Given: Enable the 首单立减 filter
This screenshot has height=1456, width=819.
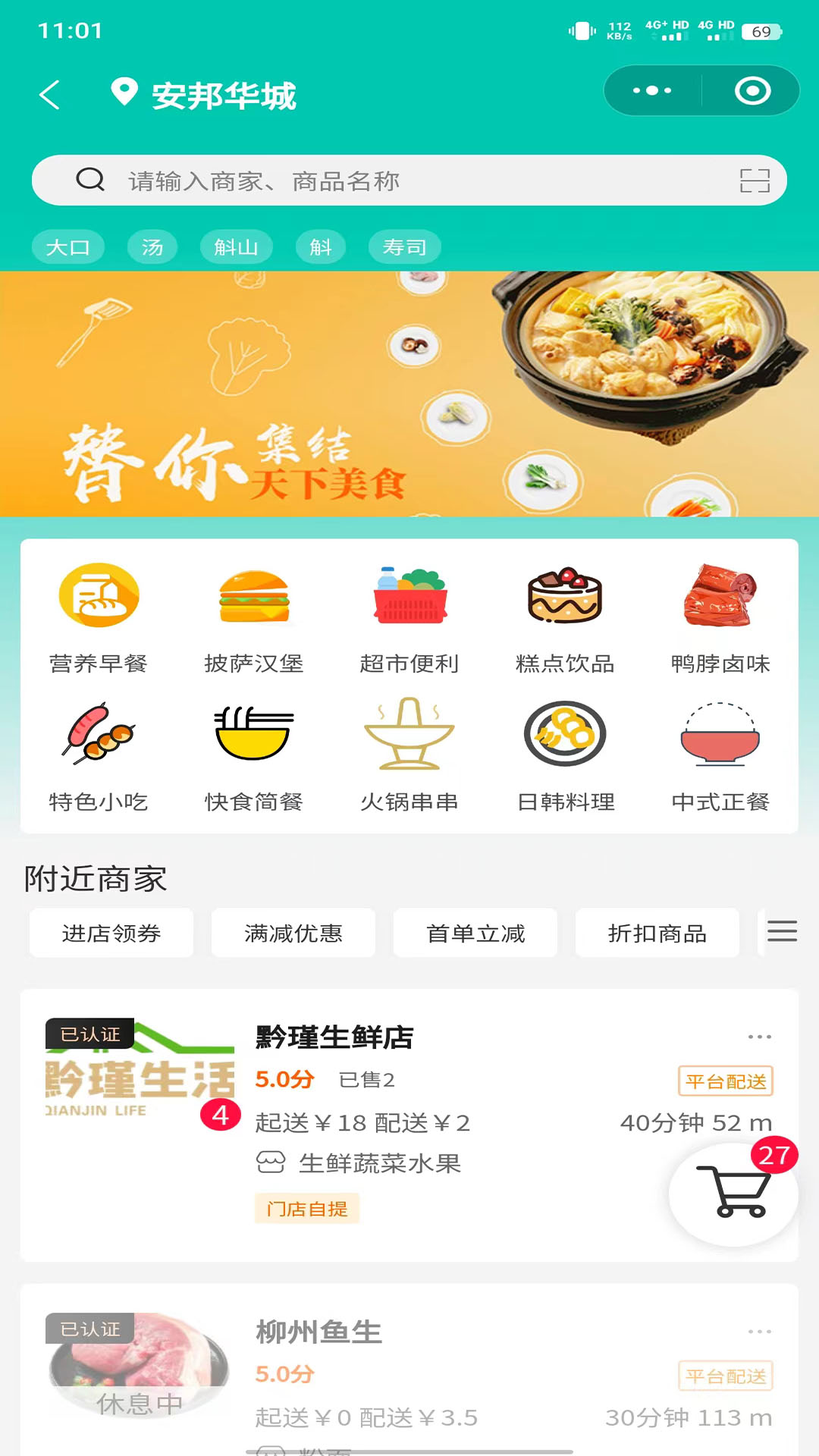Looking at the screenshot, I should point(475,934).
